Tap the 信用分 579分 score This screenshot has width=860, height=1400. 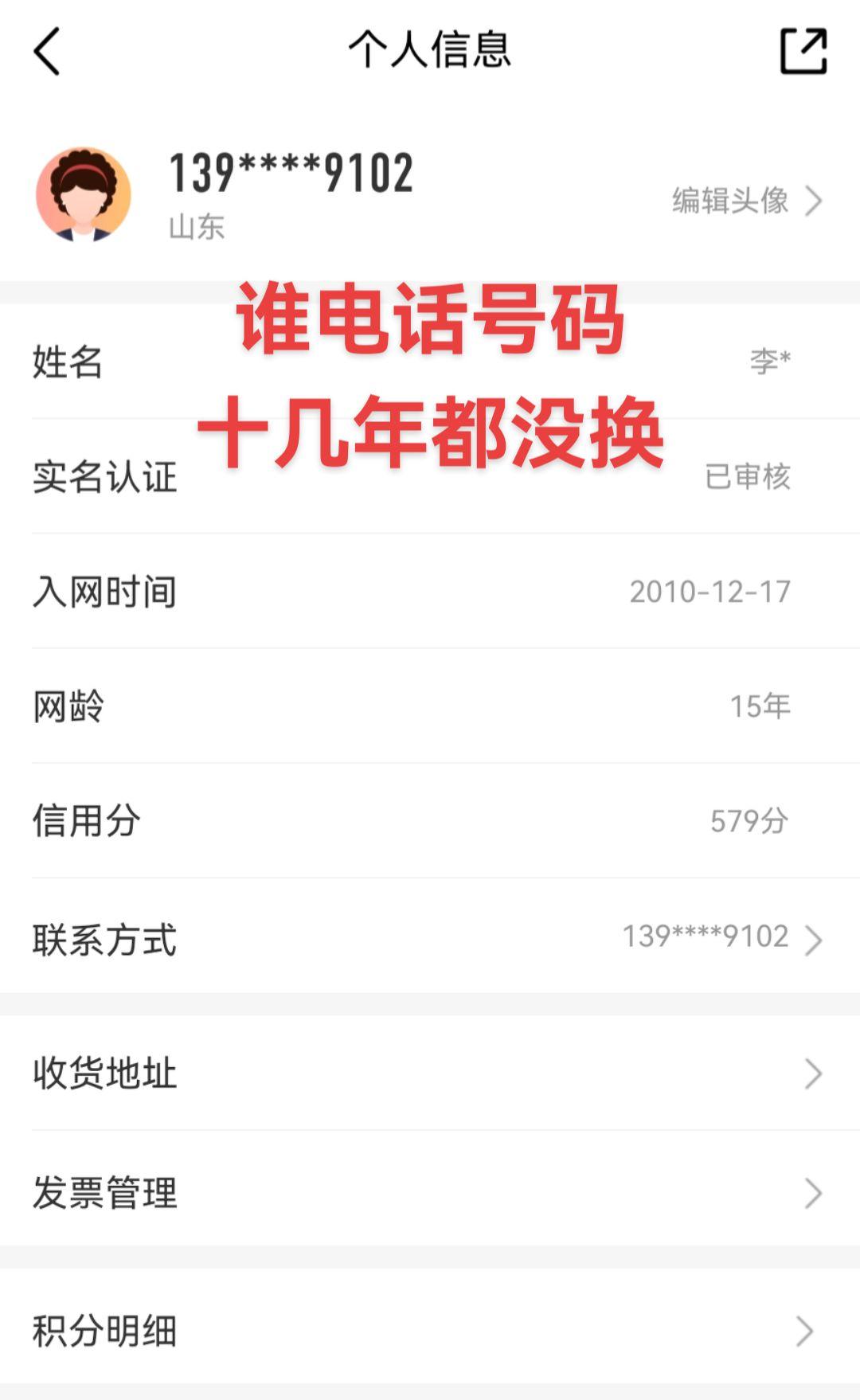tap(747, 820)
